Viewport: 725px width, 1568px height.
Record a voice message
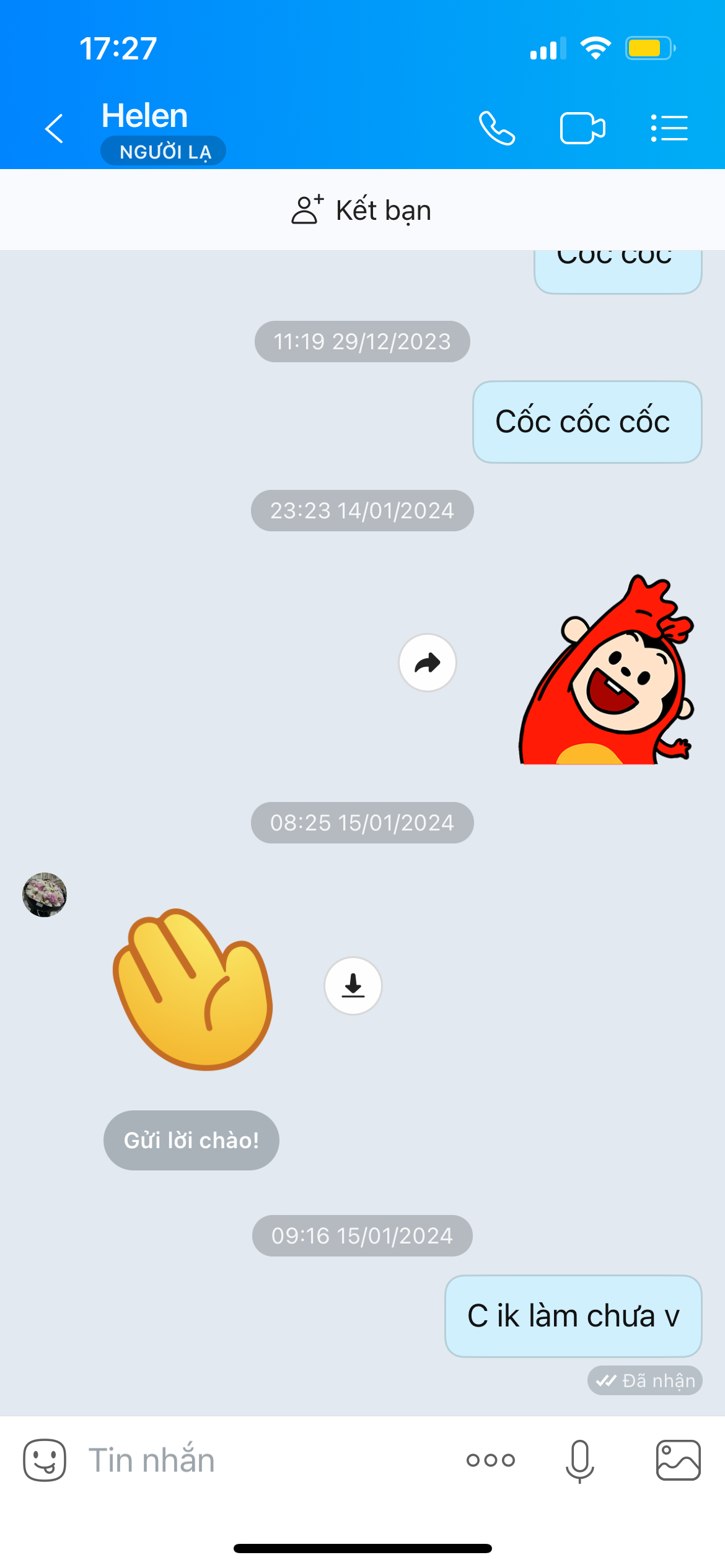click(580, 1460)
